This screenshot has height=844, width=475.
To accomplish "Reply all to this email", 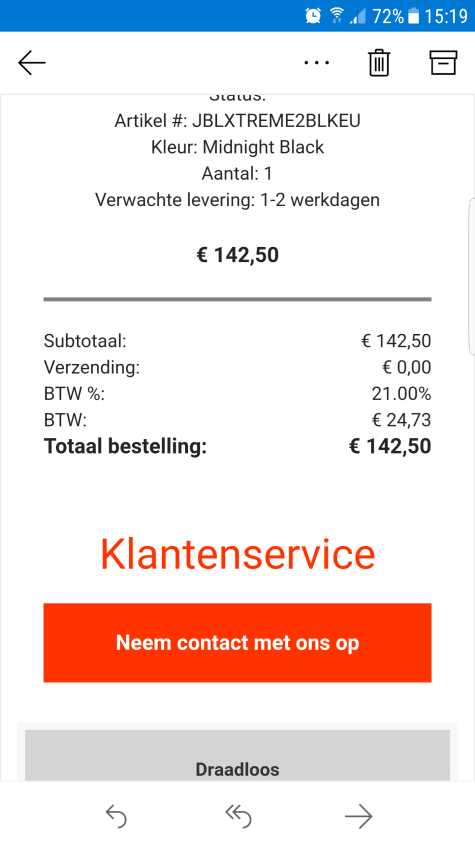I will pos(238,816).
